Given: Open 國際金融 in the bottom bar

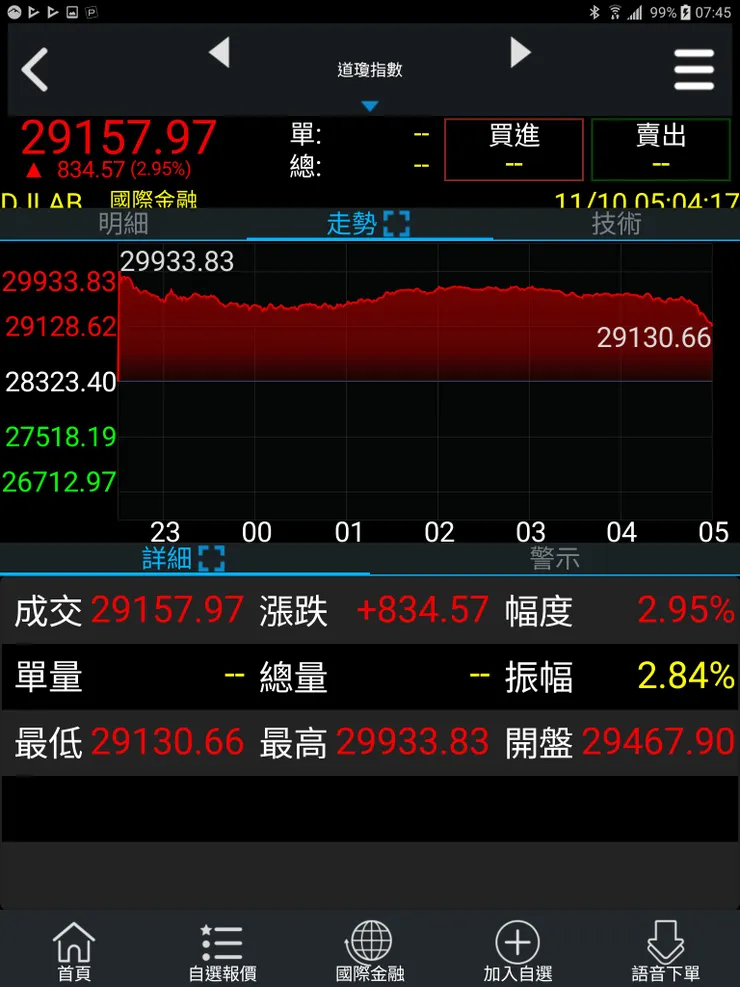Looking at the screenshot, I should (x=370, y=951).
